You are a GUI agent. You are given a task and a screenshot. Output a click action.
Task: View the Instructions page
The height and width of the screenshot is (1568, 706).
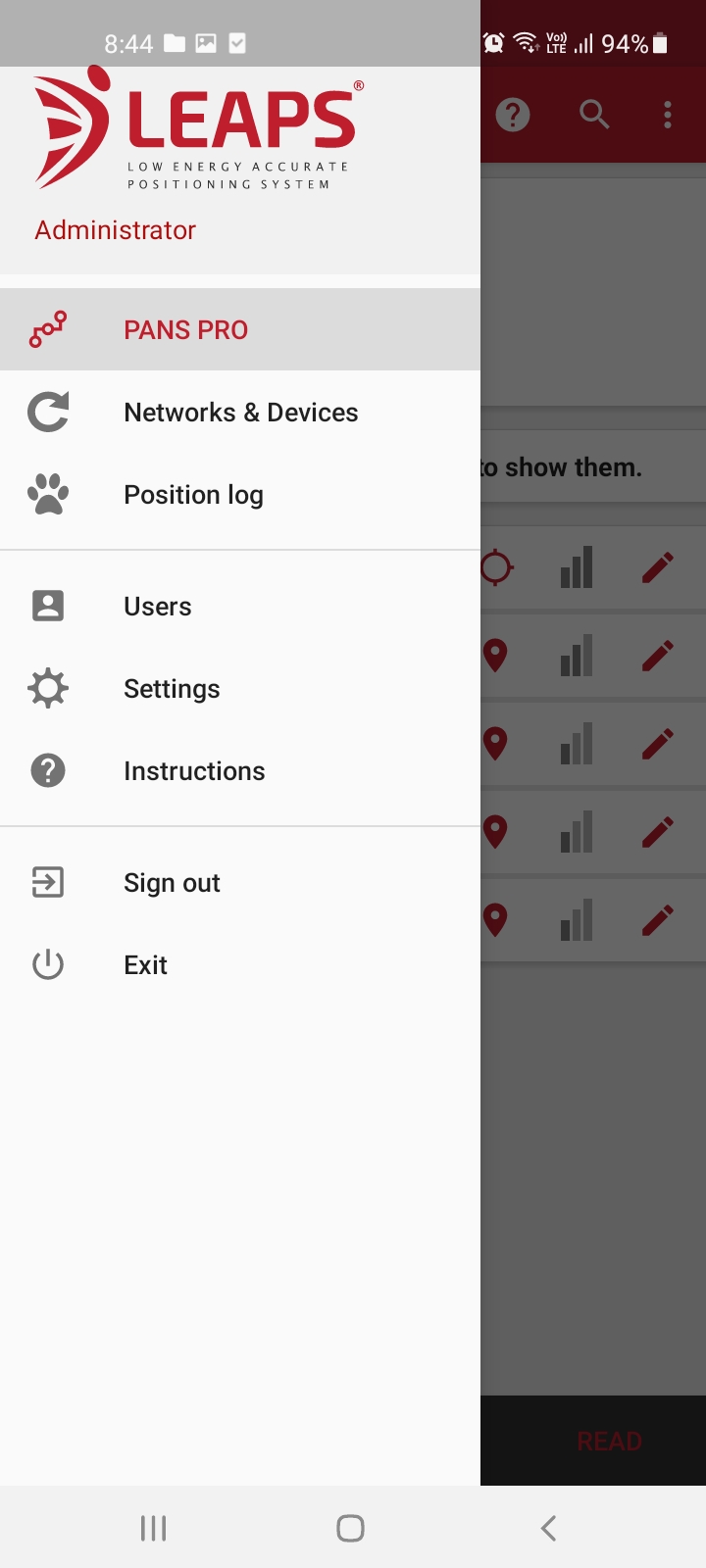click(x=240, y=770)
